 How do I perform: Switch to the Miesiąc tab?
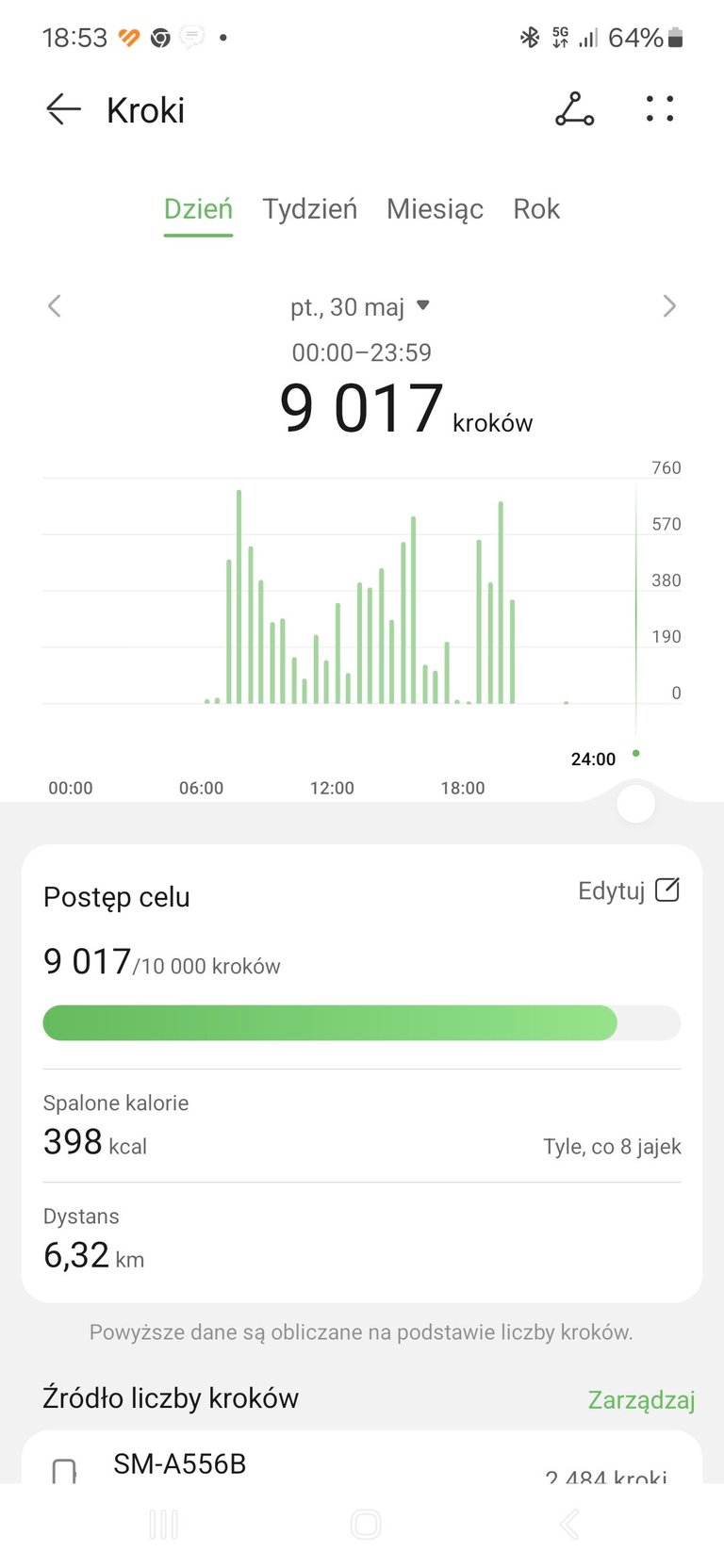(435, 209)
